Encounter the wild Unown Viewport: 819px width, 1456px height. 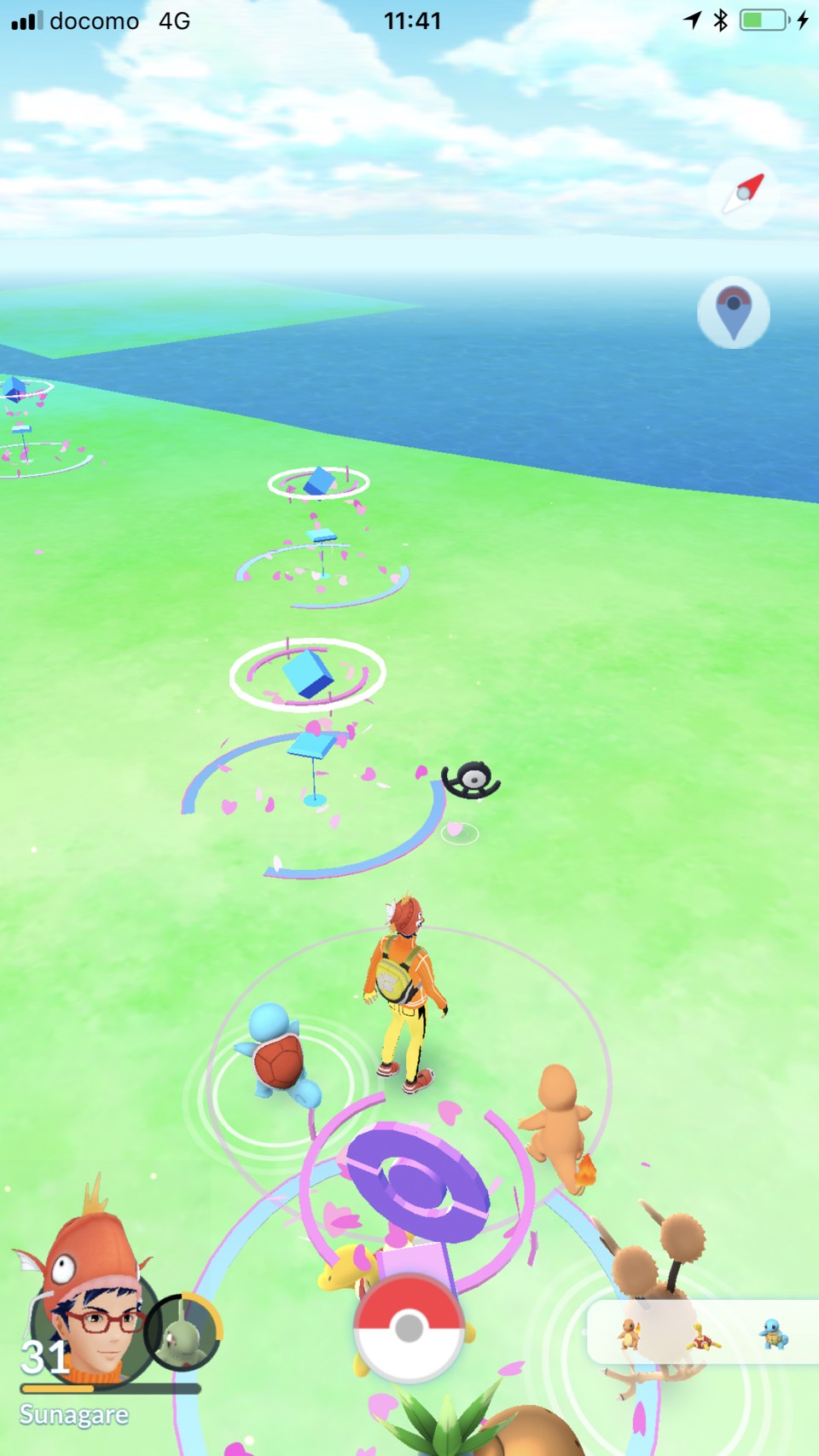(x=471, y=780)
